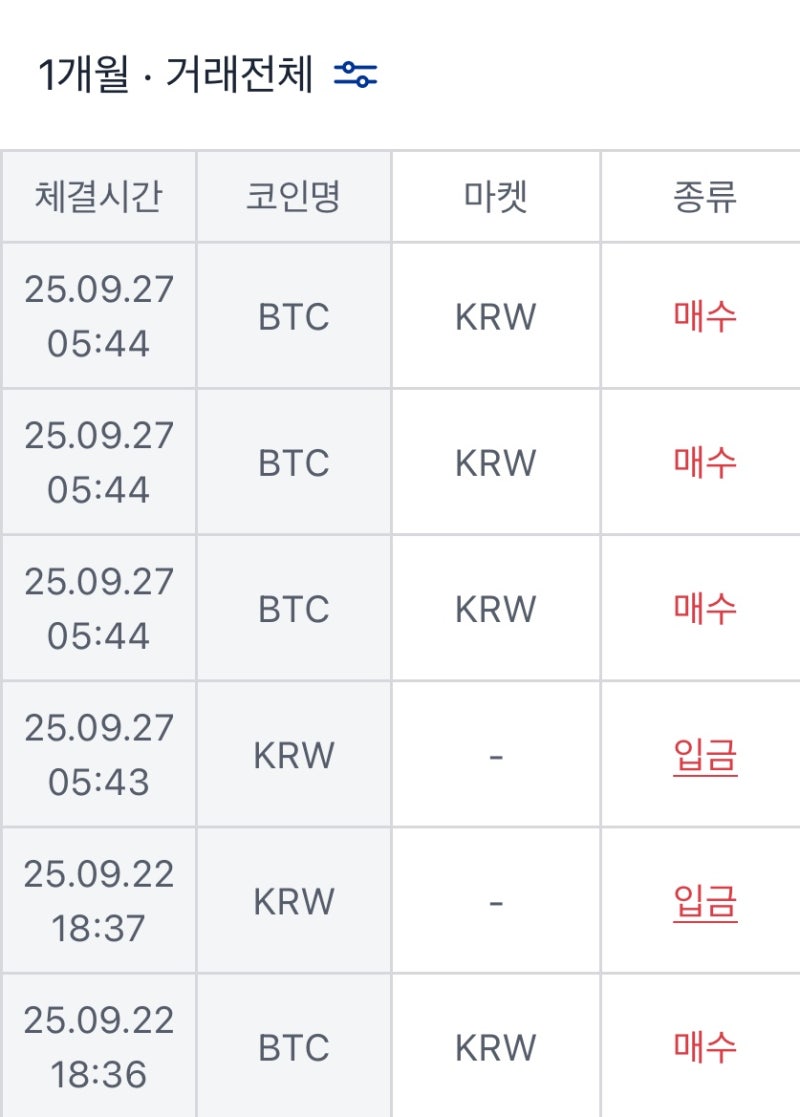Click BTC in the bottom transaction row
Screen dimensions: 800x1117
(x=293, y=1047)
